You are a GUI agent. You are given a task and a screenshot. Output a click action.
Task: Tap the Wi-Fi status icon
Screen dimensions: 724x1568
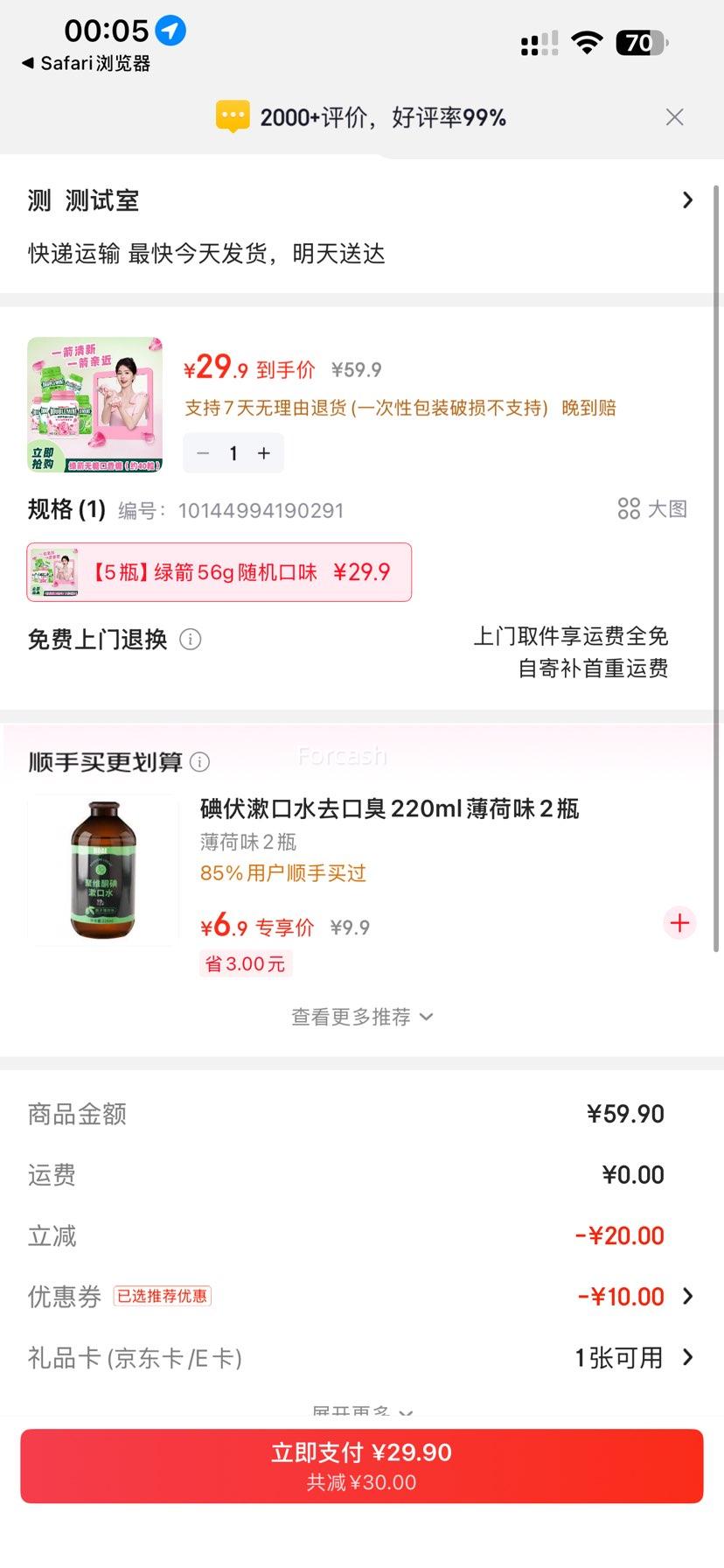point(587,41)
